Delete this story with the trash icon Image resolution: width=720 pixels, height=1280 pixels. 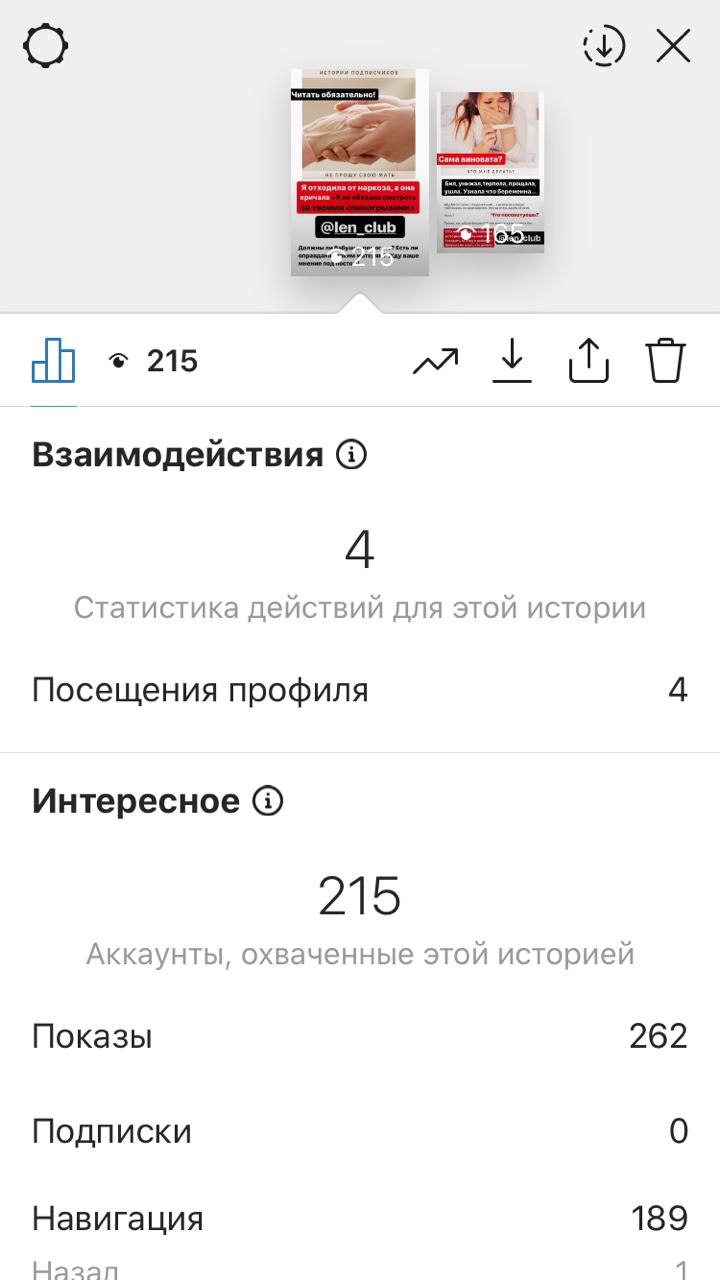(665, 360)
